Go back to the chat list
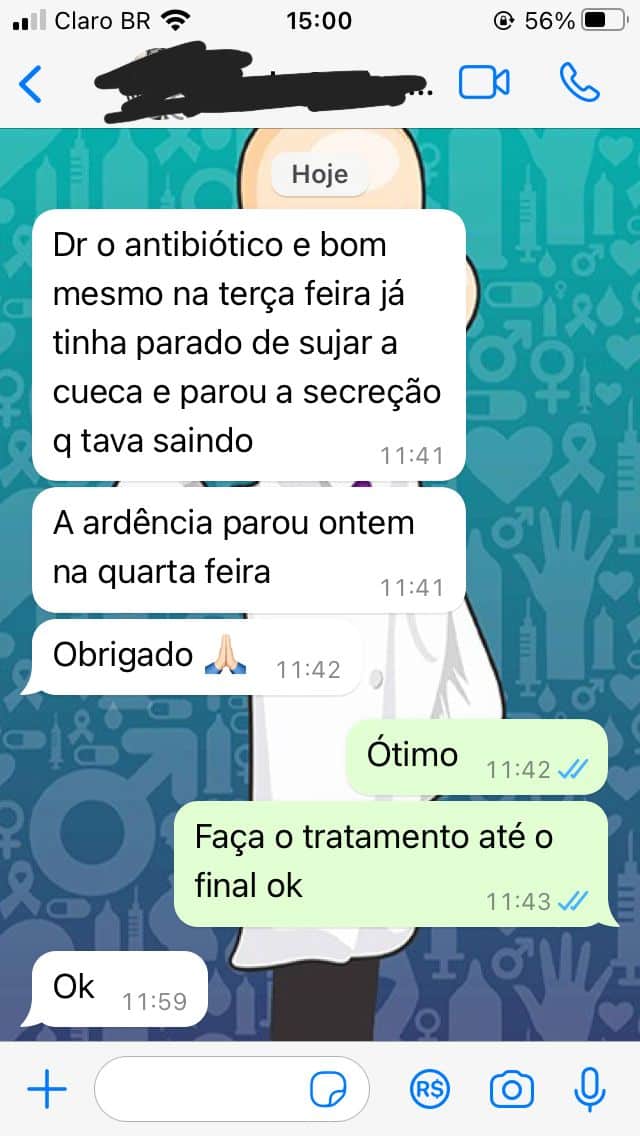The image size is (640, 1136). click(x=32, y=84)
